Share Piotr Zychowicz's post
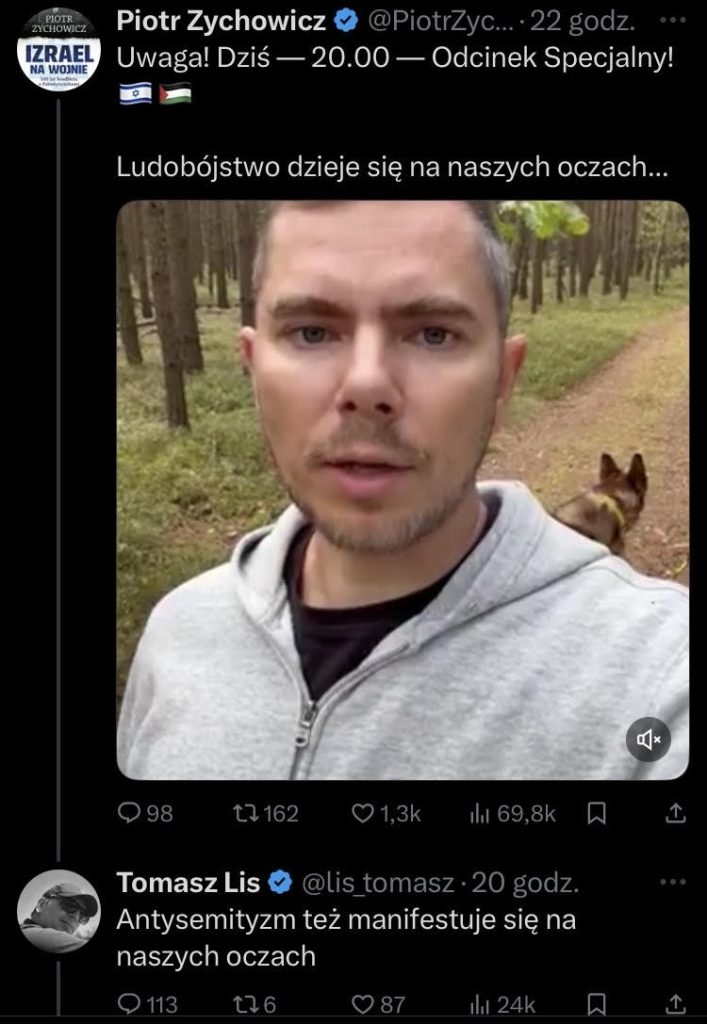The width and height of the screenshot is (707, 1024). coord(675,814)
